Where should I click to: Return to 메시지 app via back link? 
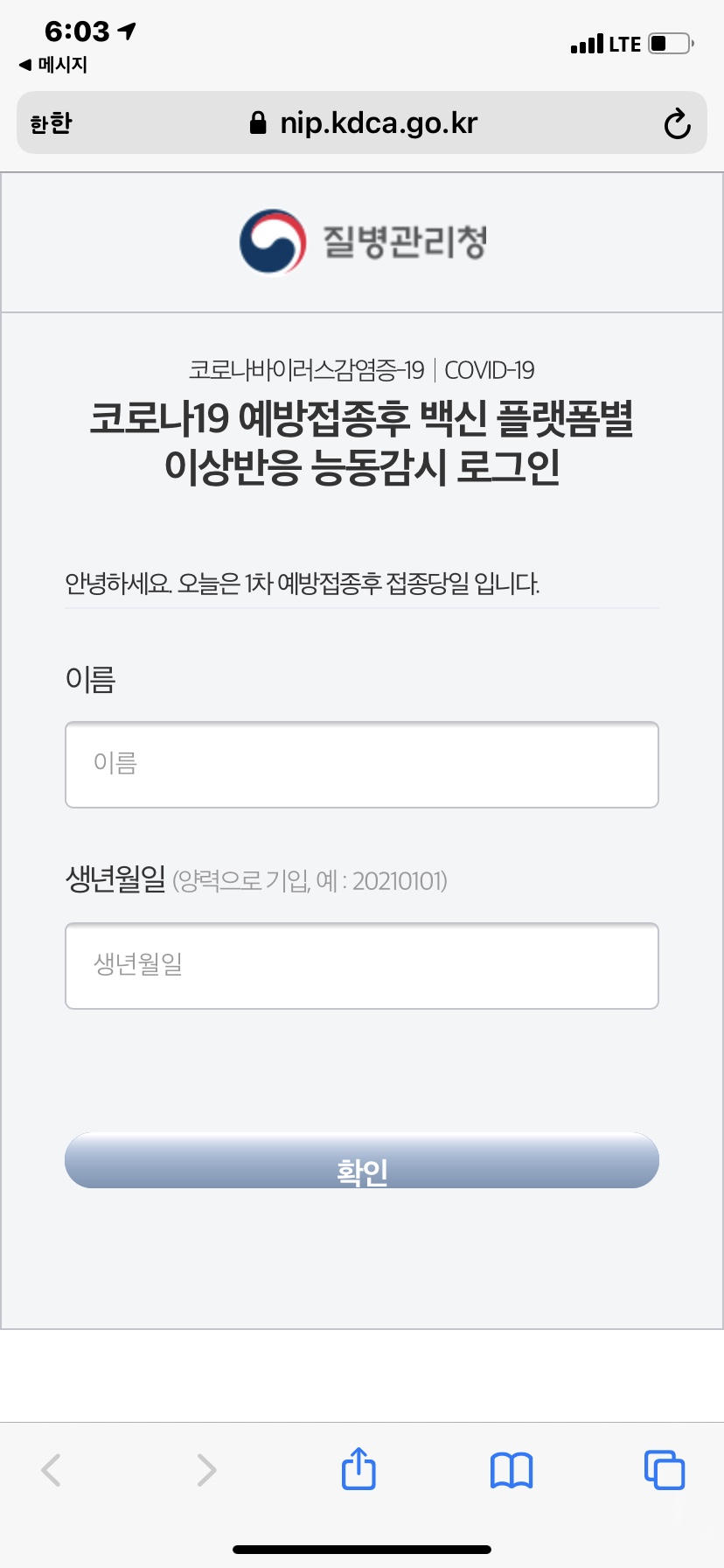52,65
